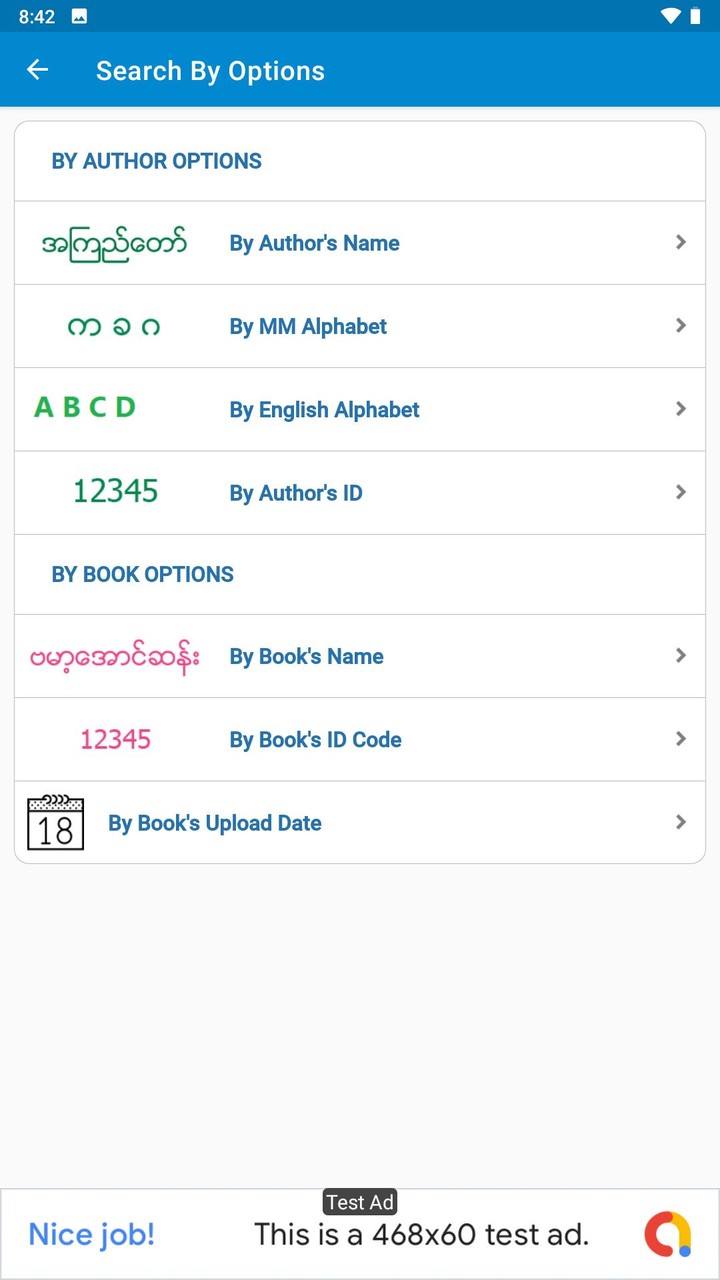Click the back arrow in the toolbar
The height and width of the screenshot is (1280, 720).
click(x=37, y=69)
